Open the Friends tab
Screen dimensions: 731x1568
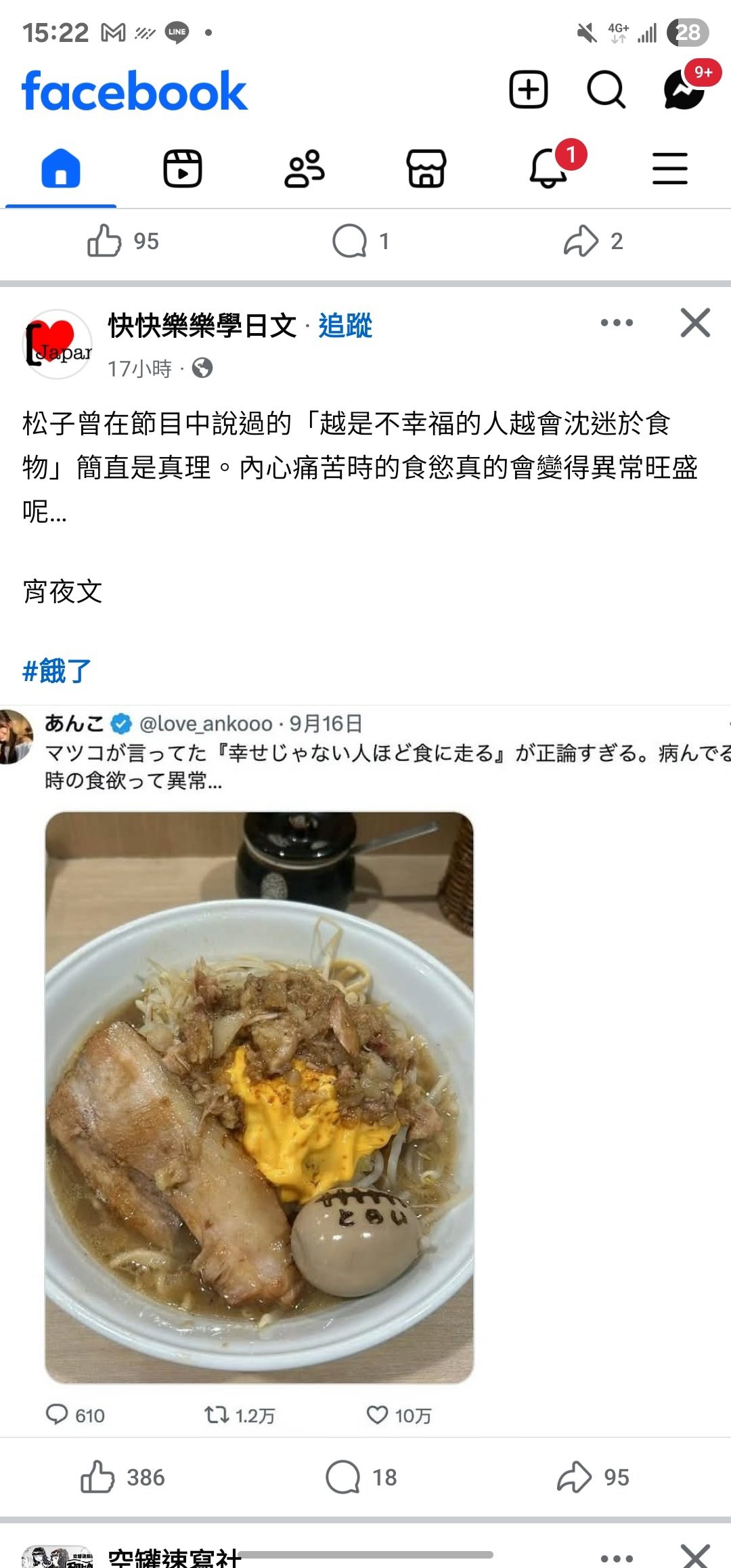305,168
